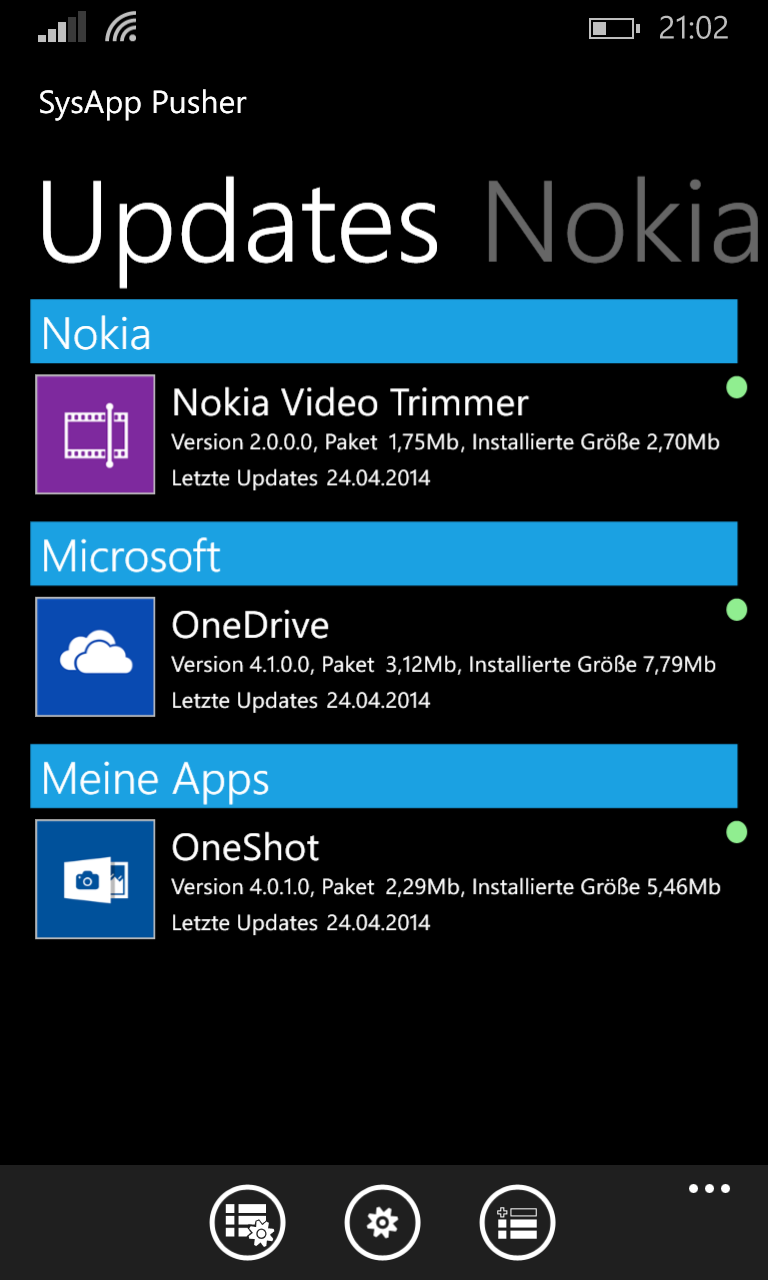Tap the Microsoft group header
768x1280 pixels.
(384, 554)
